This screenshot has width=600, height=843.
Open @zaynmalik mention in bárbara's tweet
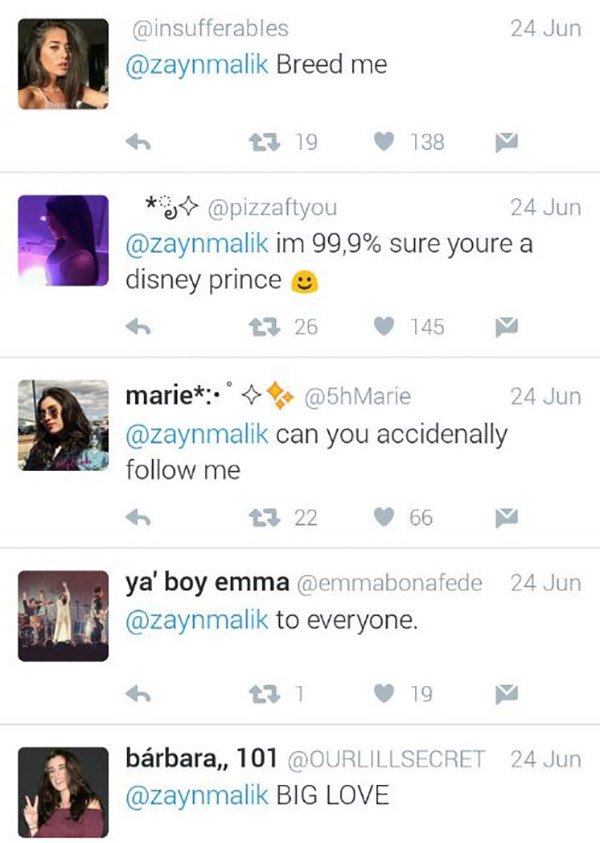pos(196,796)
